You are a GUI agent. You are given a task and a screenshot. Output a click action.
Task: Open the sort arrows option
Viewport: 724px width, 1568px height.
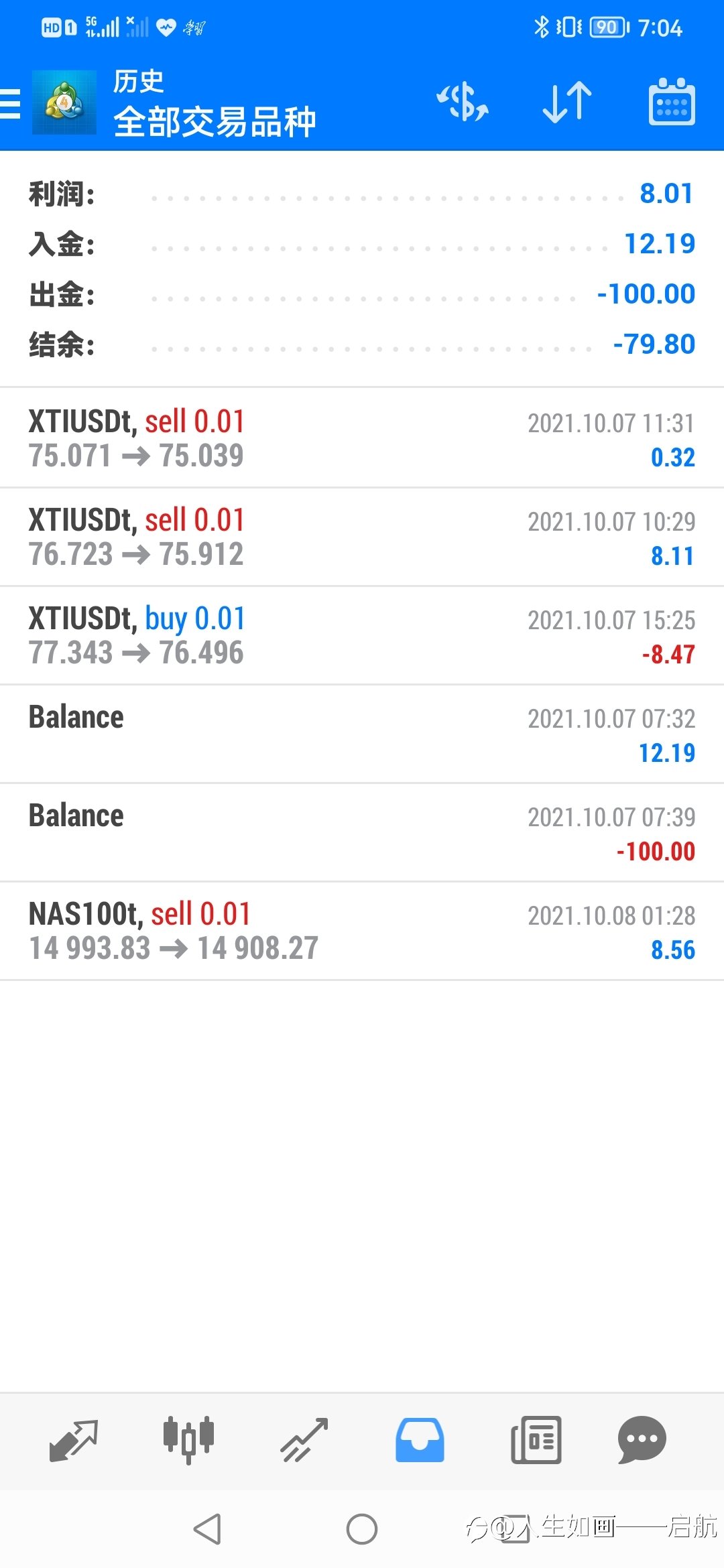[567, 103]
